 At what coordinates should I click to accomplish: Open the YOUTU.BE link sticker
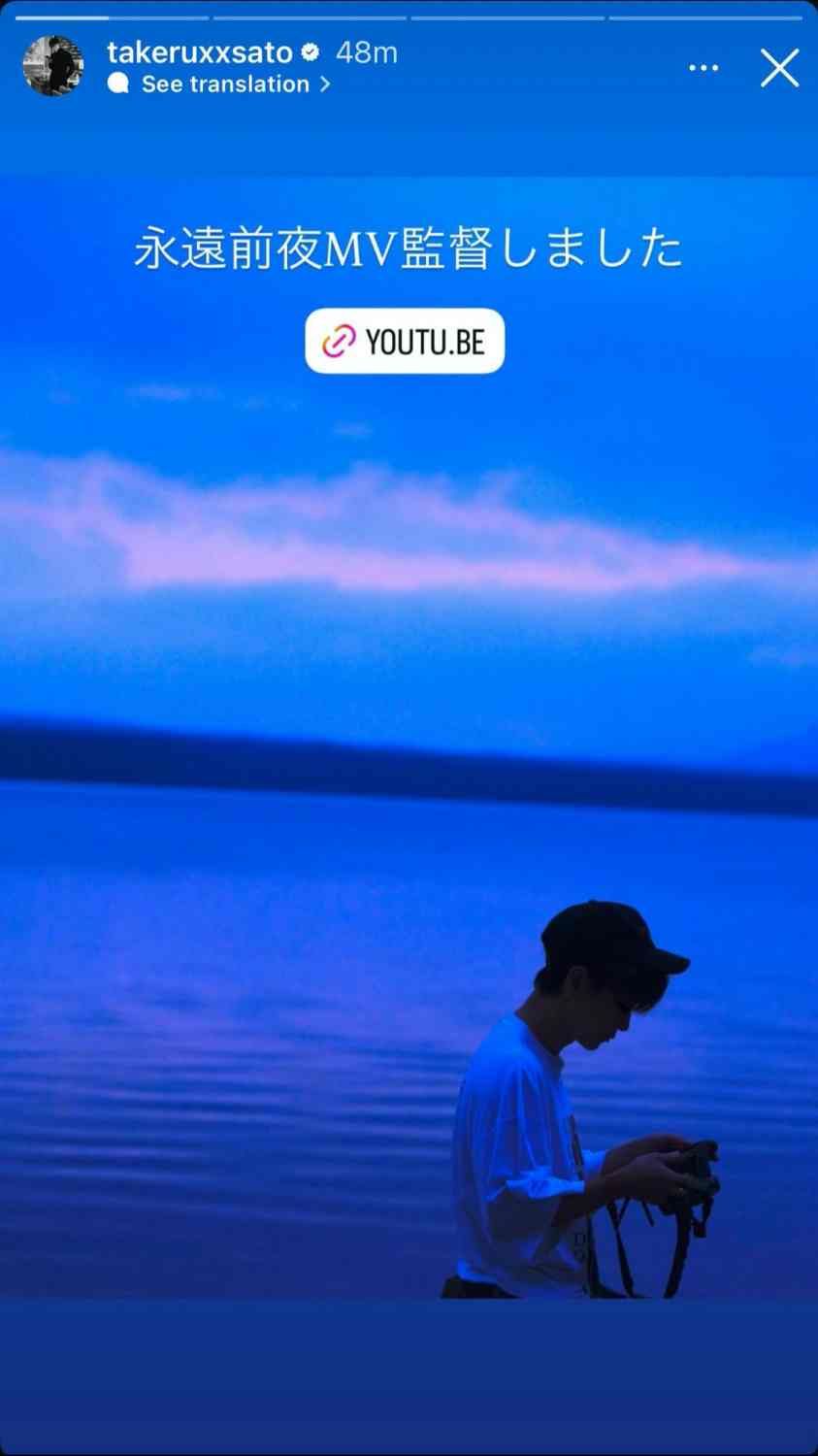click(405, 341)
